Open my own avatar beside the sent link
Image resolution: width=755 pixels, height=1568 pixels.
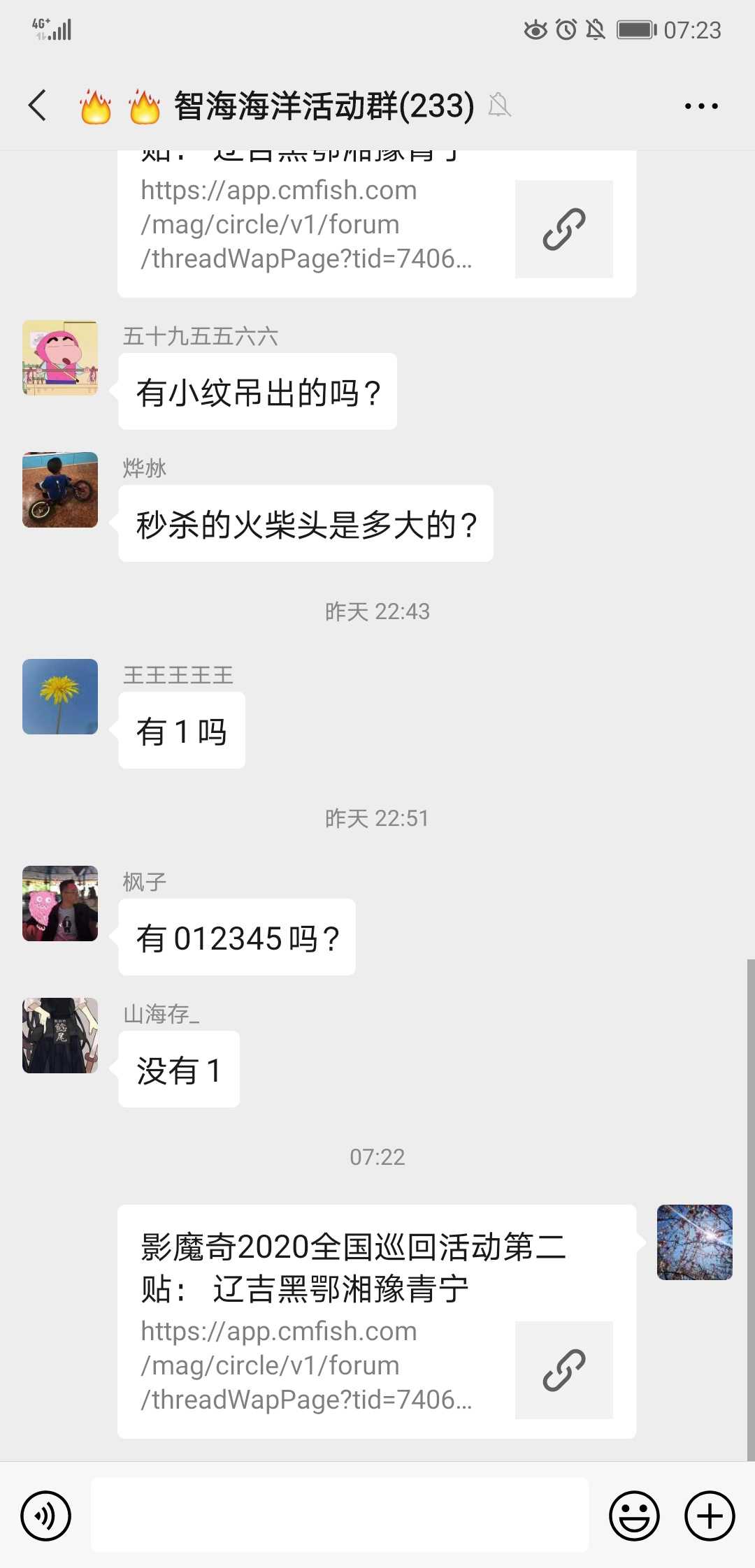click(x=694, y=1242)
